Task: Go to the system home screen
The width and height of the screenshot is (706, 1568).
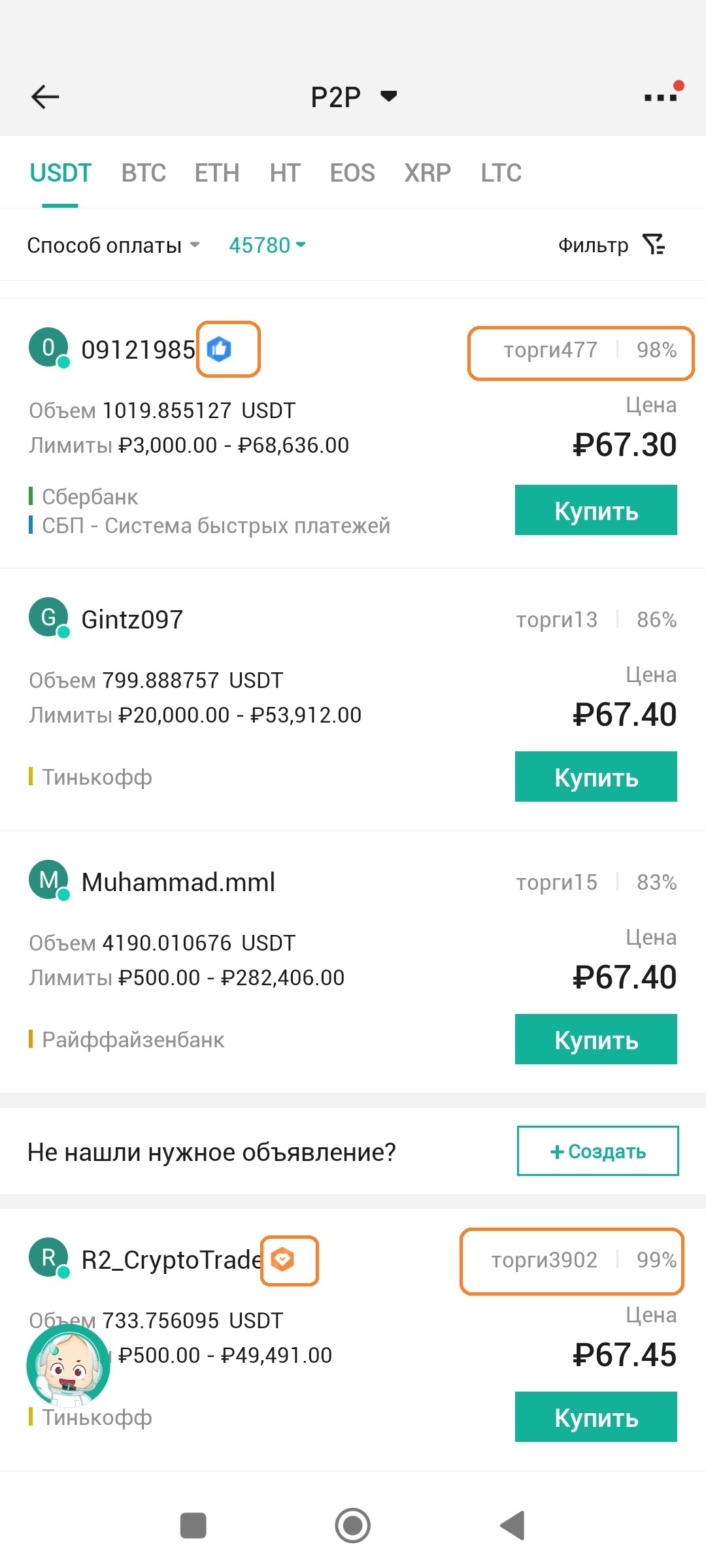Action: [352, 1526]
